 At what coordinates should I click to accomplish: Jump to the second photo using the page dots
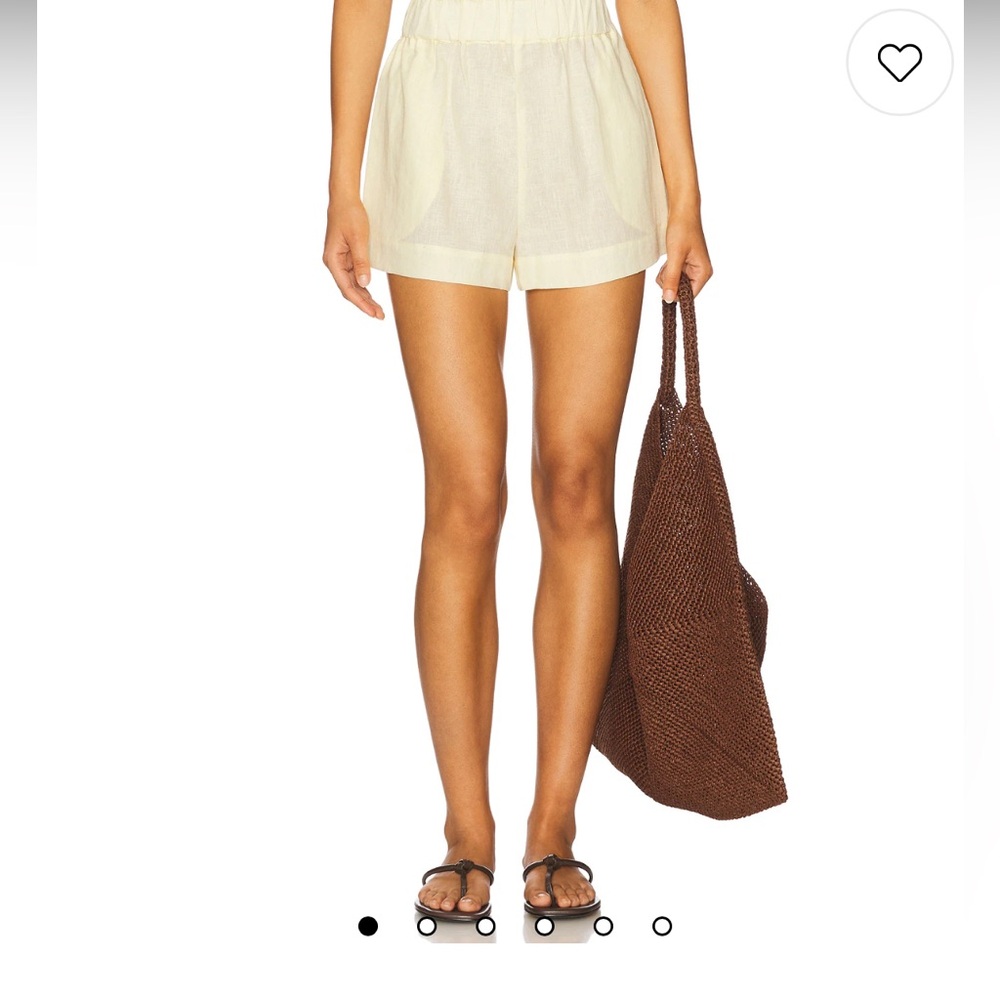tap(427, 926)
